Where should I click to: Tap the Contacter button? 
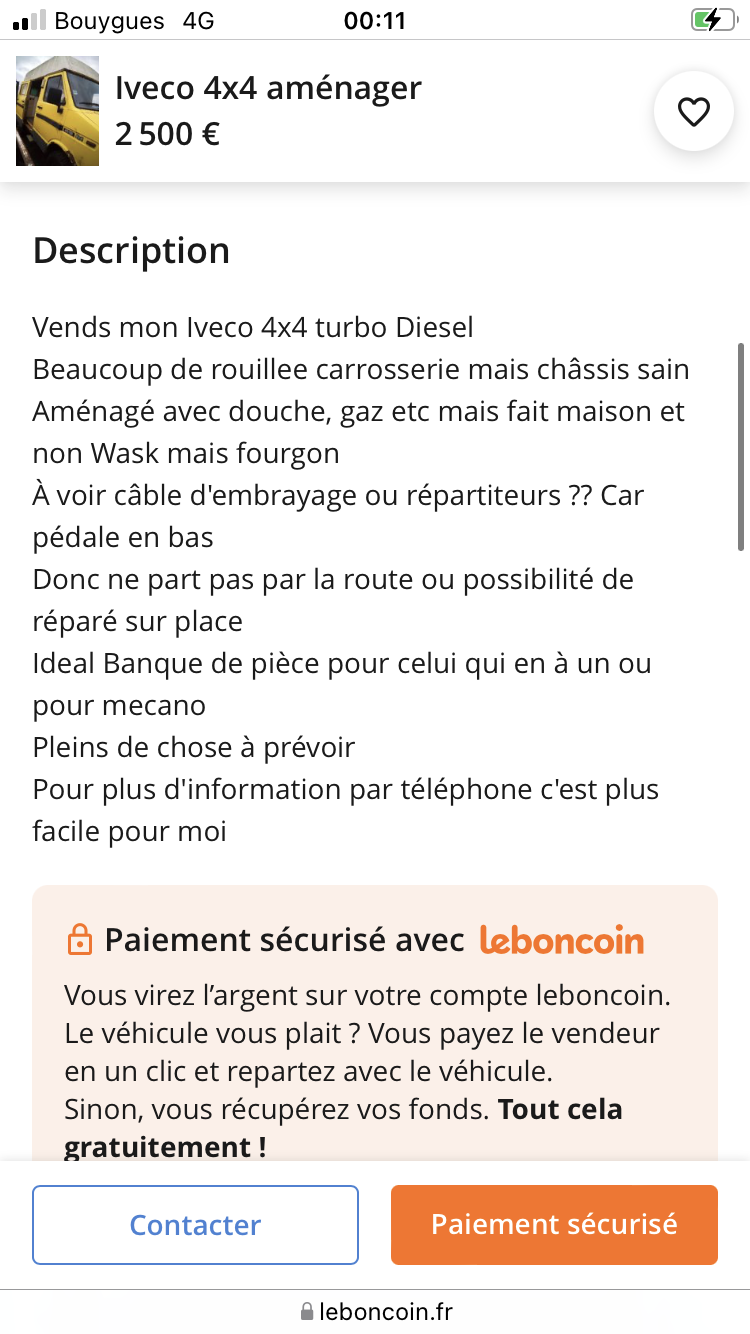(195, 1225)
